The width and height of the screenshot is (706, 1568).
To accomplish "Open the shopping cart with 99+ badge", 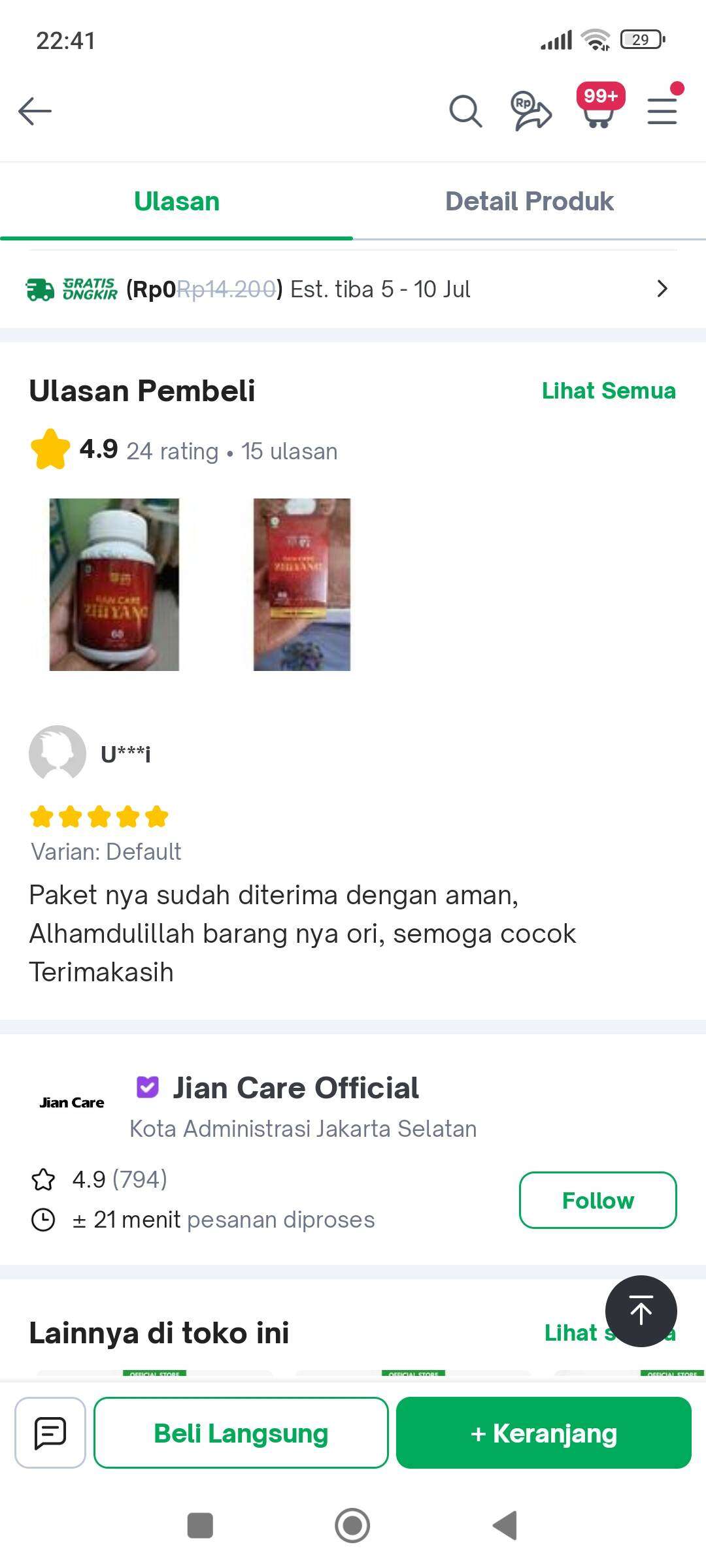I will coord(599,107).
